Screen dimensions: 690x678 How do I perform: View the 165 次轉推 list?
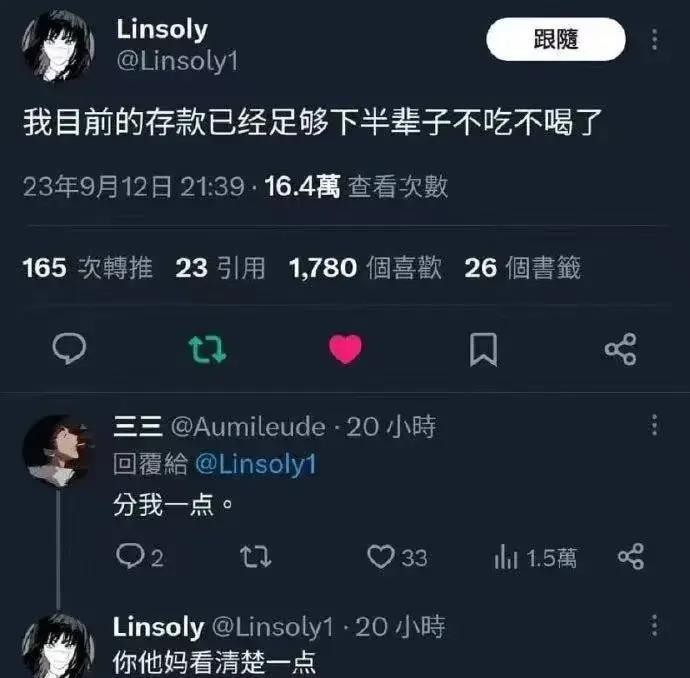[87, 268]
